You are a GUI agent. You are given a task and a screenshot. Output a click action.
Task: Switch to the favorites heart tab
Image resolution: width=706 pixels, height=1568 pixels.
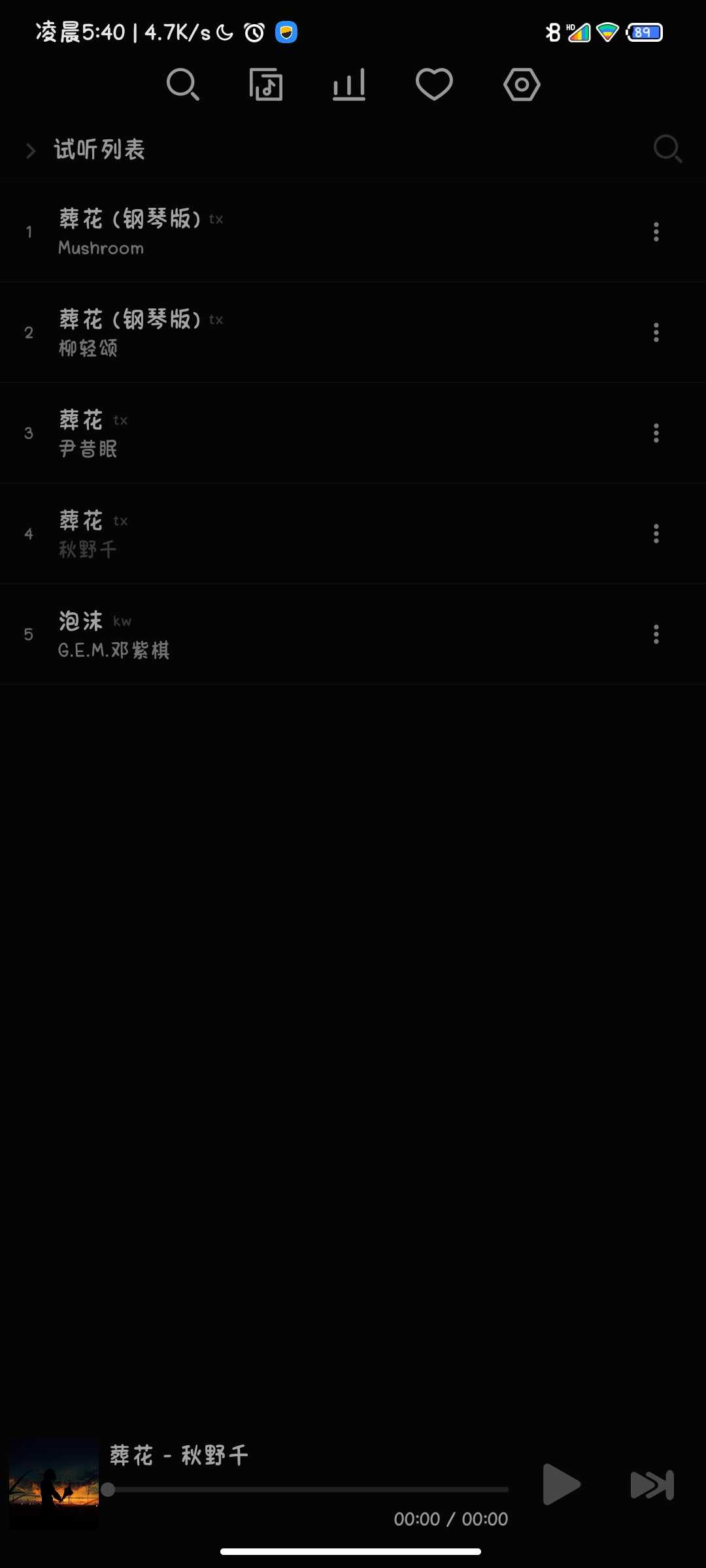[434, 84]
